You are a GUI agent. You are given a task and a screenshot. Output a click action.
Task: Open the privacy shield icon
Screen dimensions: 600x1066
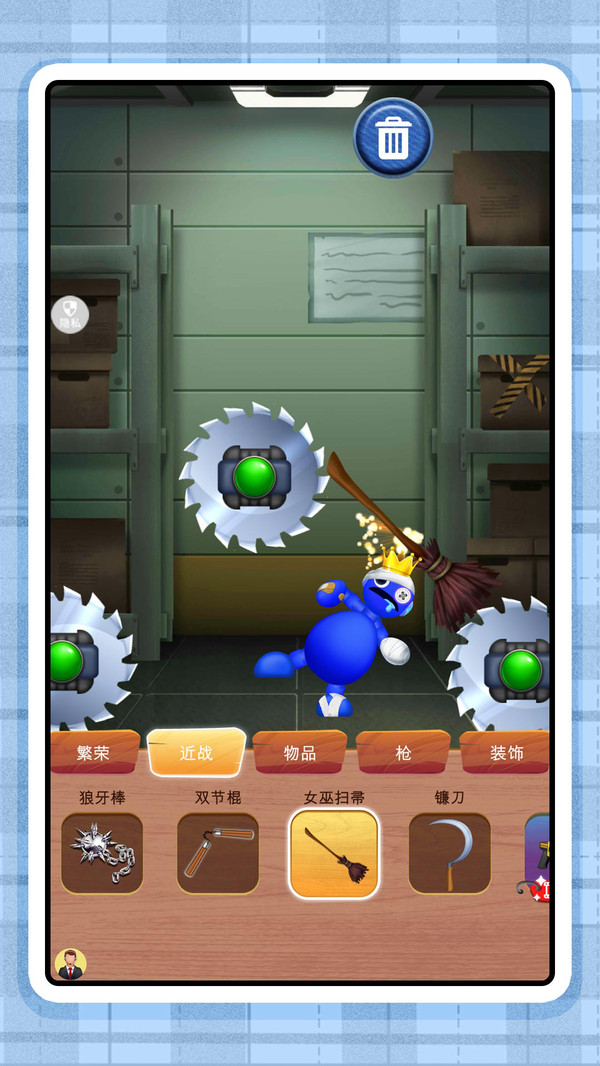(70, 315)
